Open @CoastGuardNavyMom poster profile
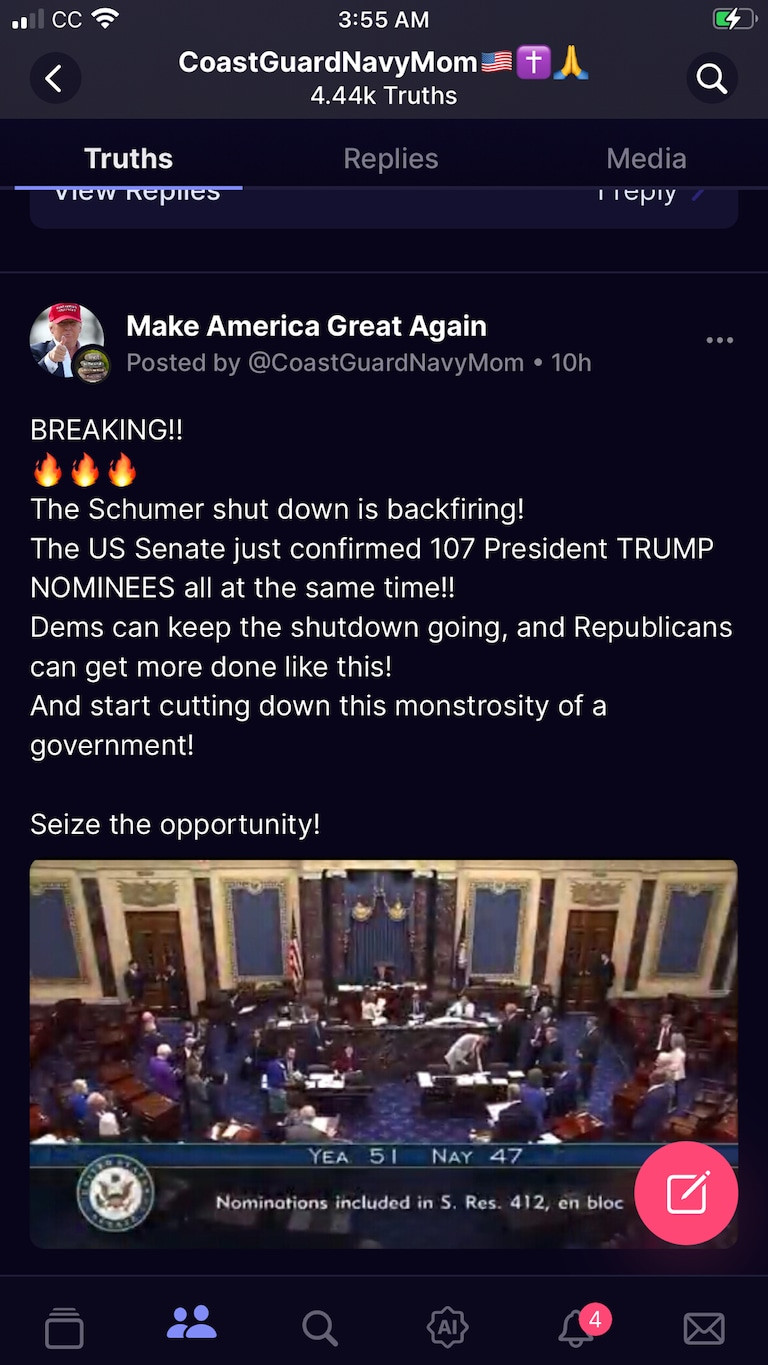This screenshot has height=1365, width=768. 385,362
